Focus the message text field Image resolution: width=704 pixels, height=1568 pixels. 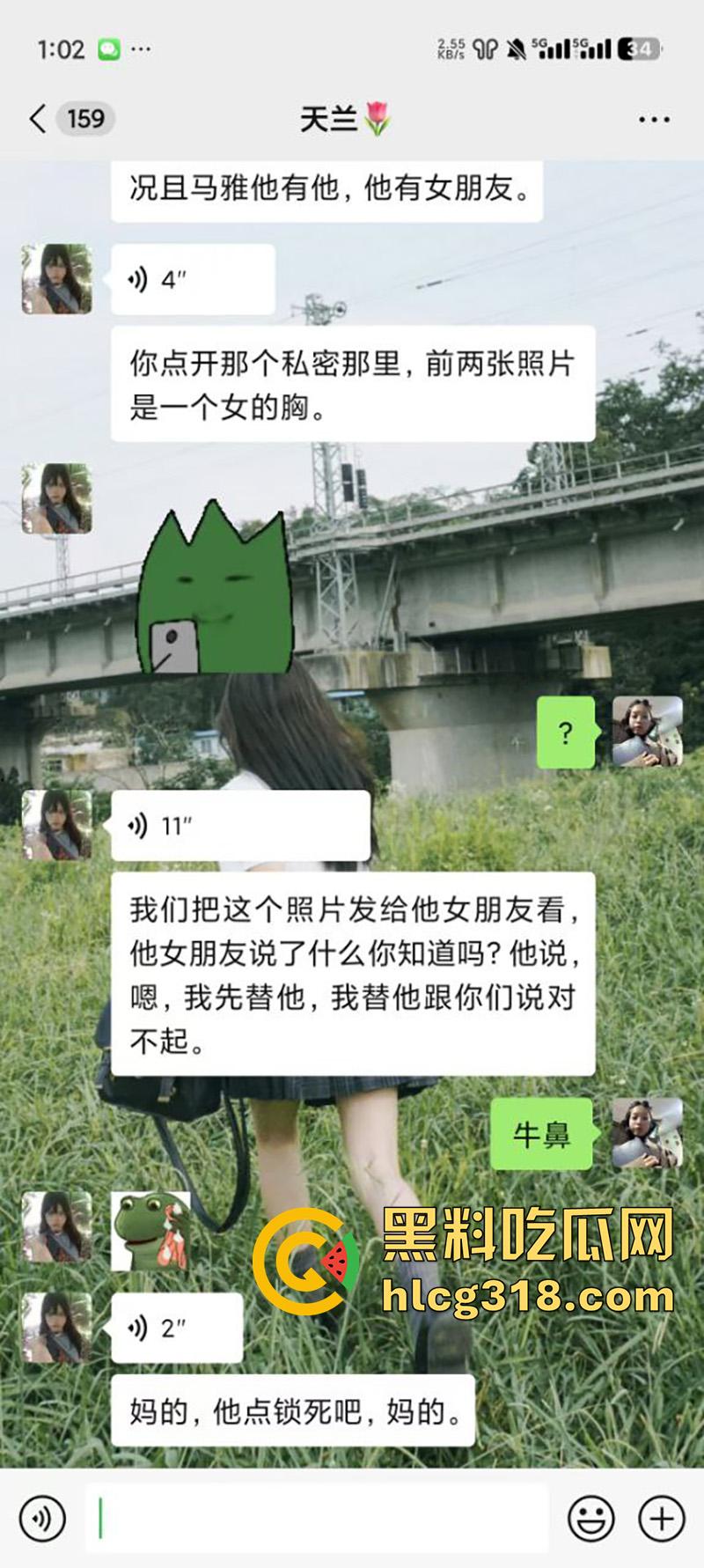[317, 1518]
